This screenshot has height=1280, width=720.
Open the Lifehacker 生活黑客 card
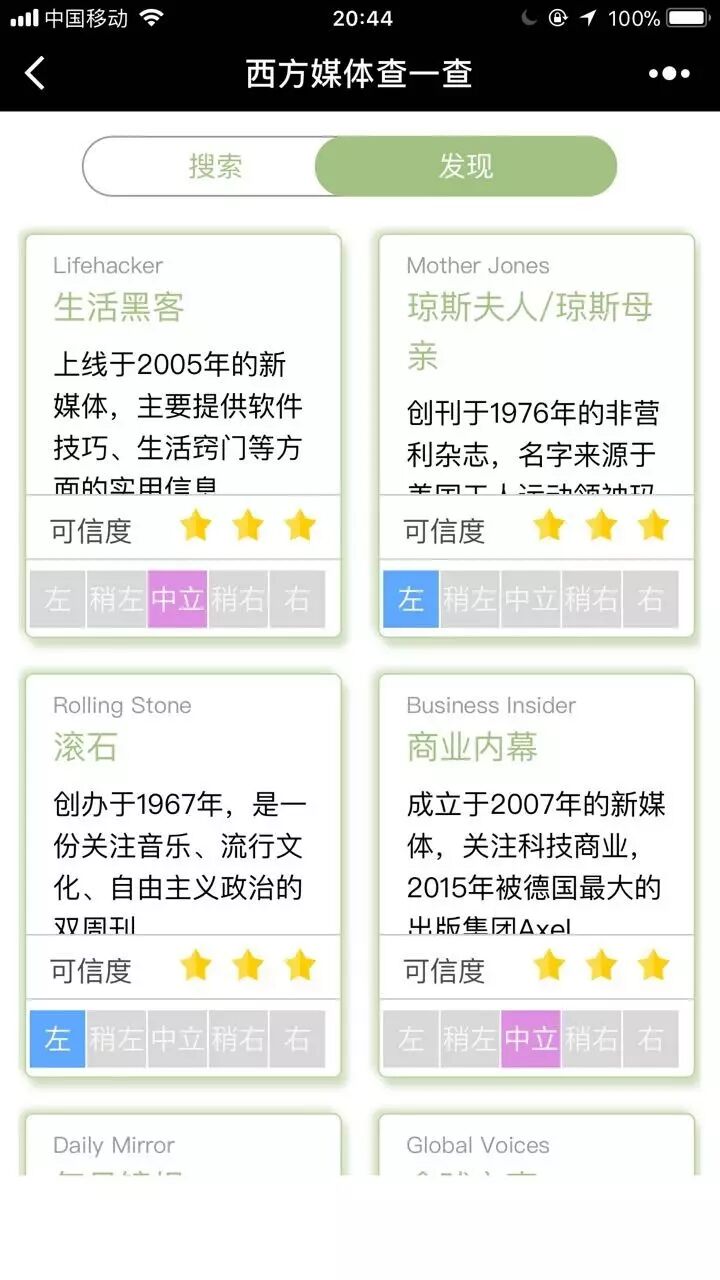(x=183, y=400)
